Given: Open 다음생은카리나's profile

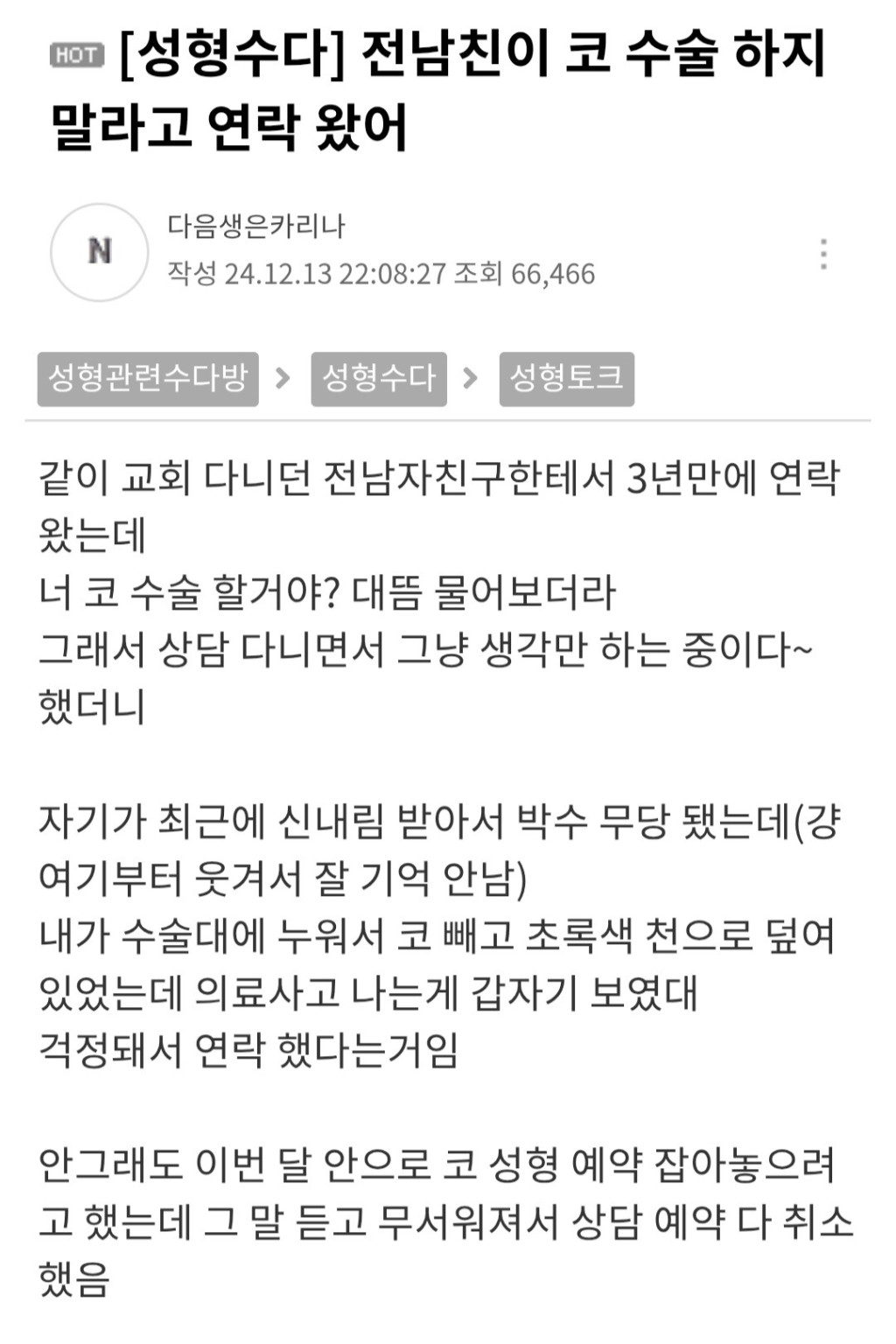Looking at the screenshot, I should (x=256, y=227).
